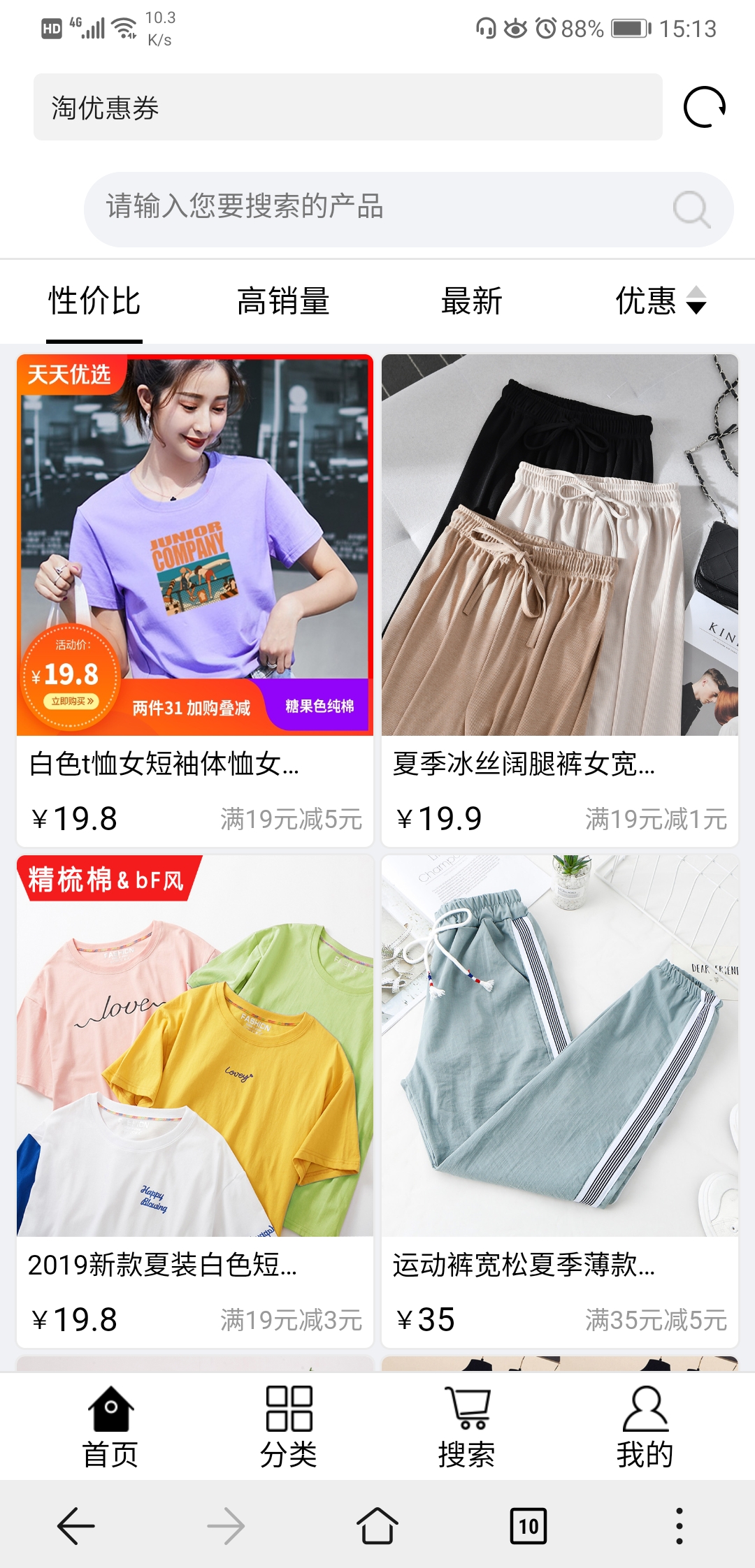This screenshot has width=755, height=1568.
Task: Switch to the 高销量 tab
Action: click(x=283, y=302)
